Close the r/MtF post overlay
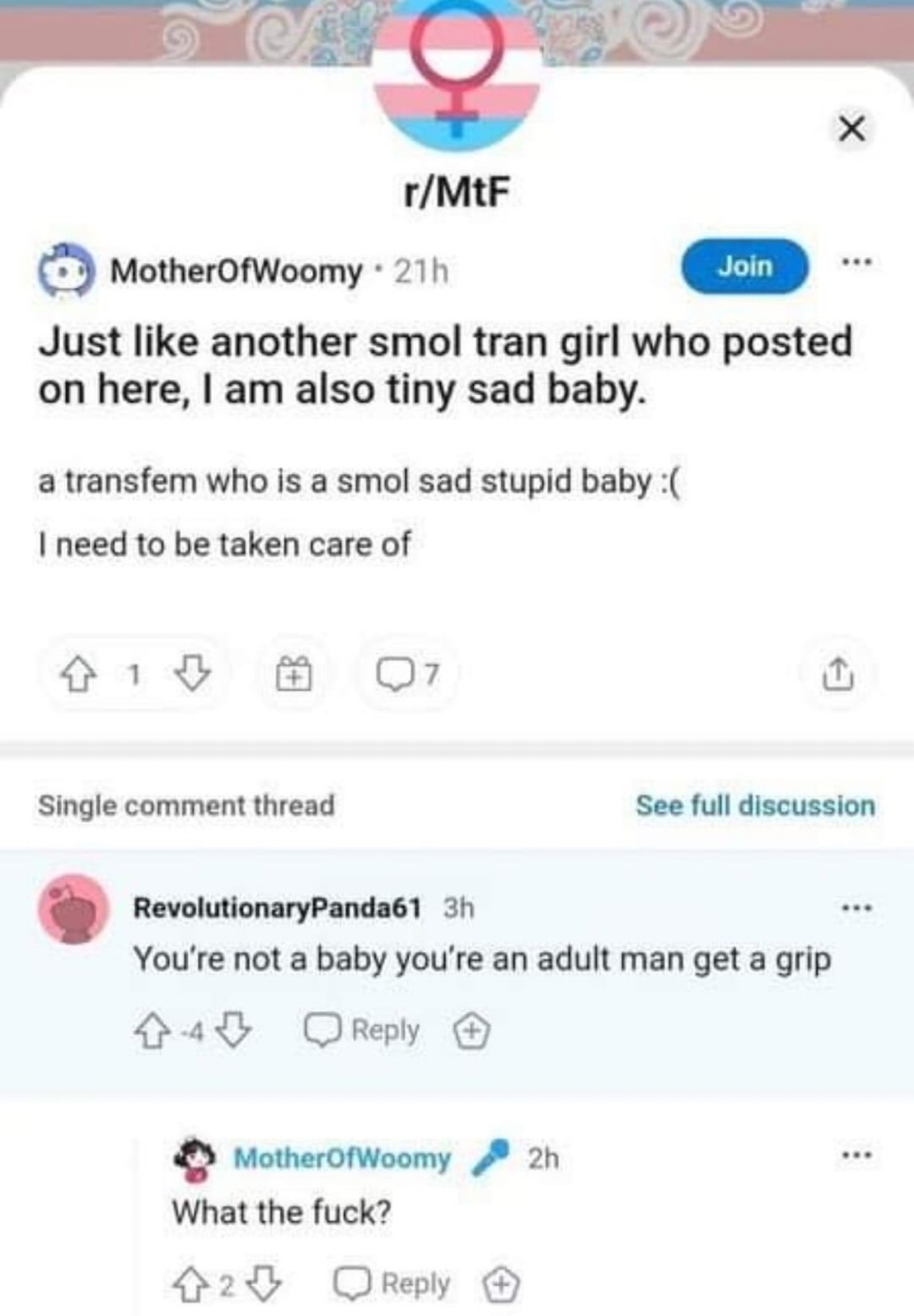 [x=851, y=129]
